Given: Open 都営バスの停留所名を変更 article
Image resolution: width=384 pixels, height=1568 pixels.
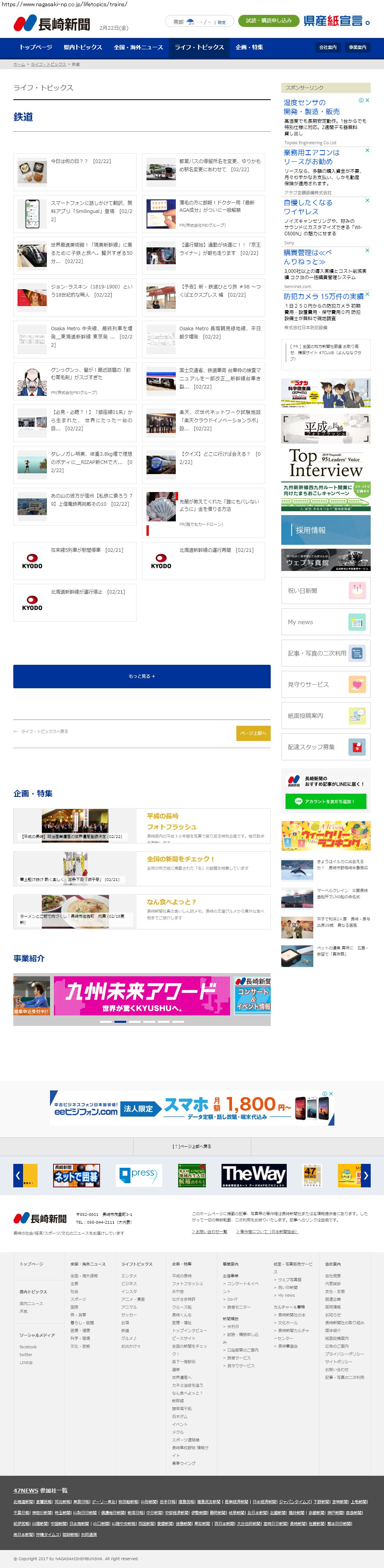Looking at the screenshot, I should click(x=219, y=165).
